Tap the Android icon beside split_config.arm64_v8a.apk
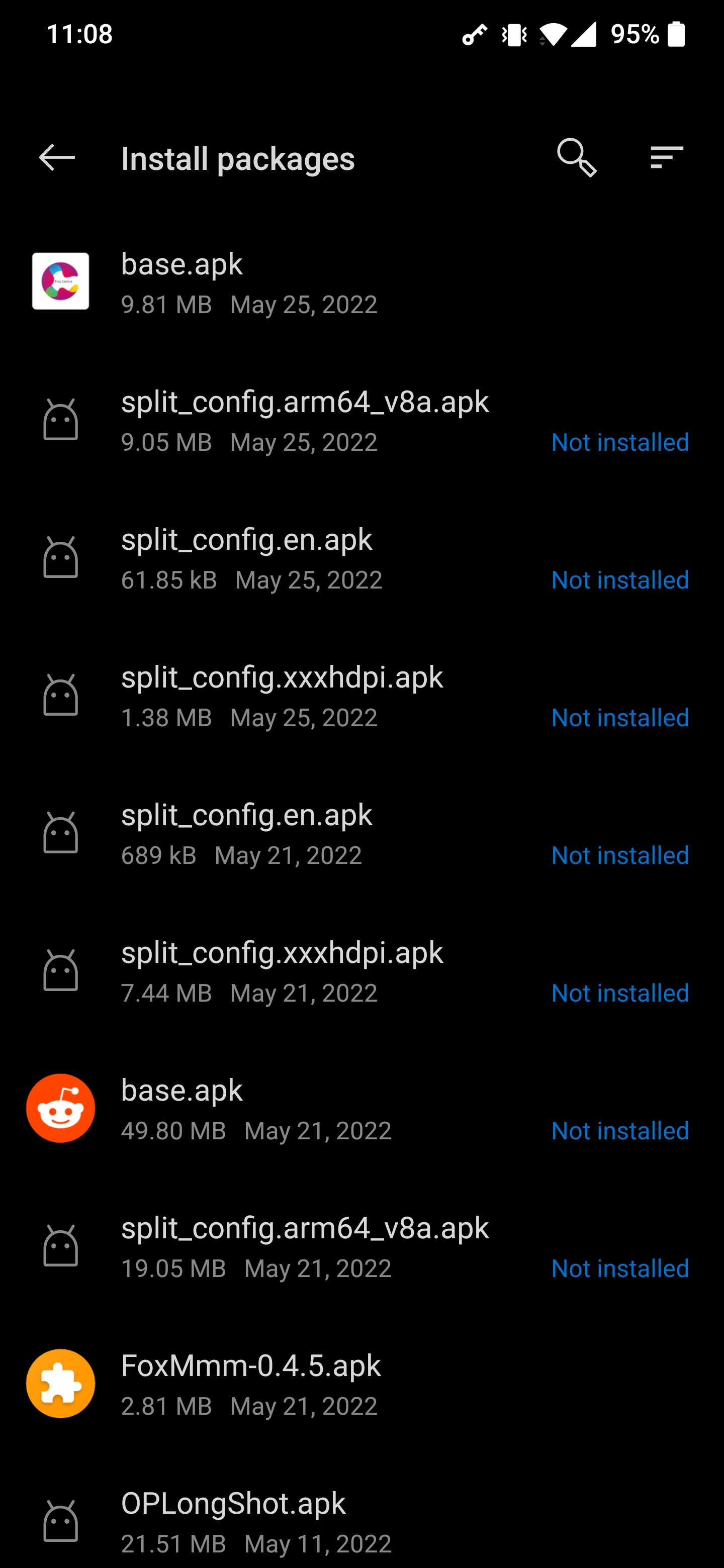 coord(60,420)
